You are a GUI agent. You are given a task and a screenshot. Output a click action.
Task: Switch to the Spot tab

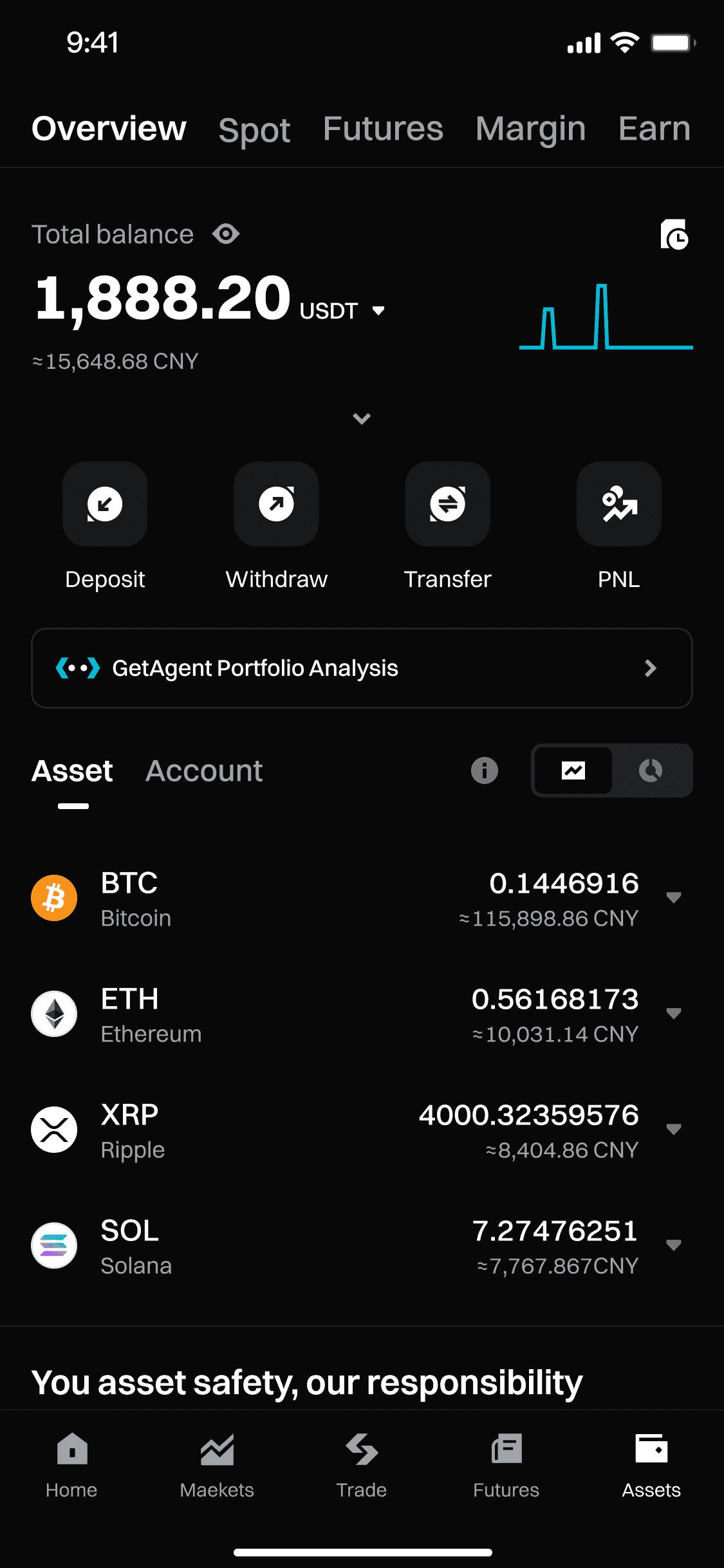tap(254, 129)
